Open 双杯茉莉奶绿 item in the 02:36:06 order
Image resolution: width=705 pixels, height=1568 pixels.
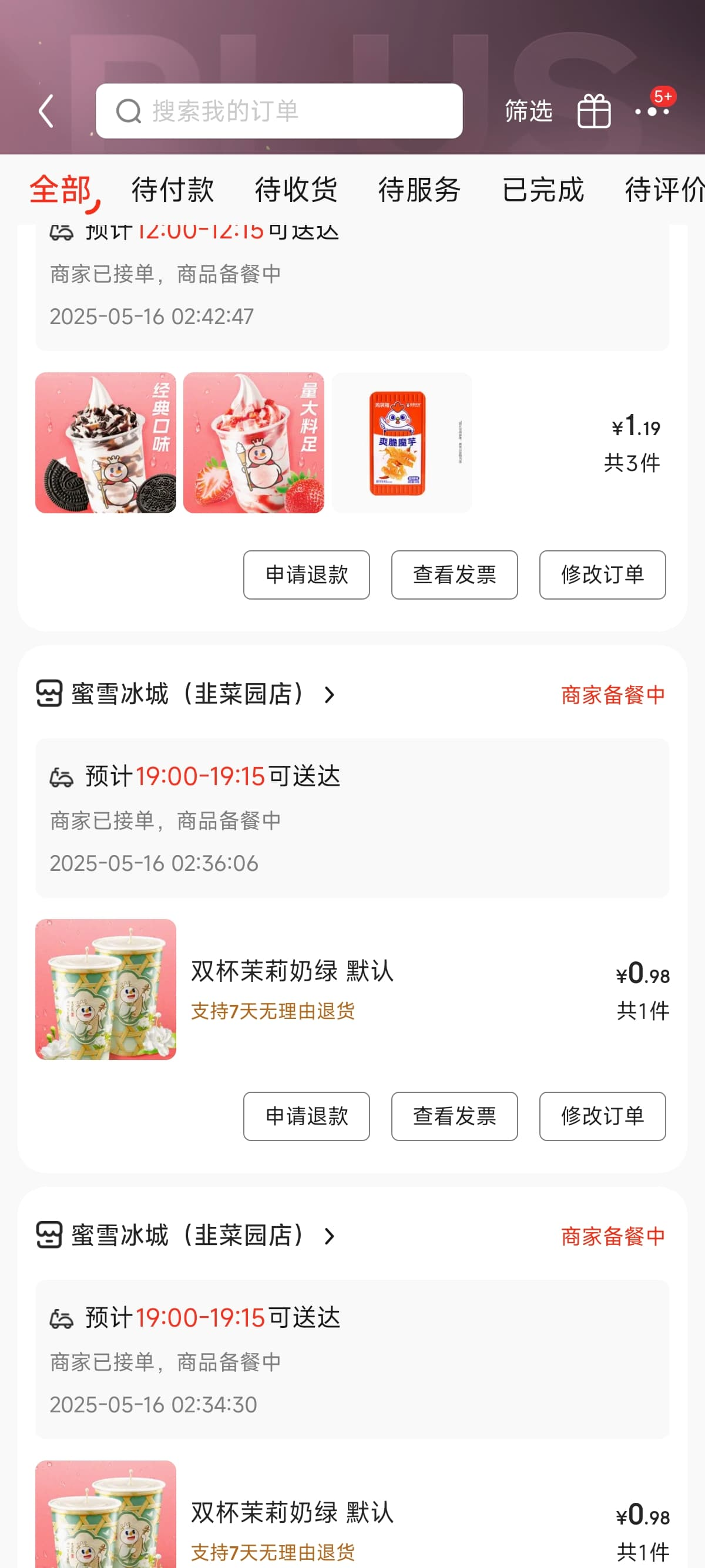[x=292, y=971]
